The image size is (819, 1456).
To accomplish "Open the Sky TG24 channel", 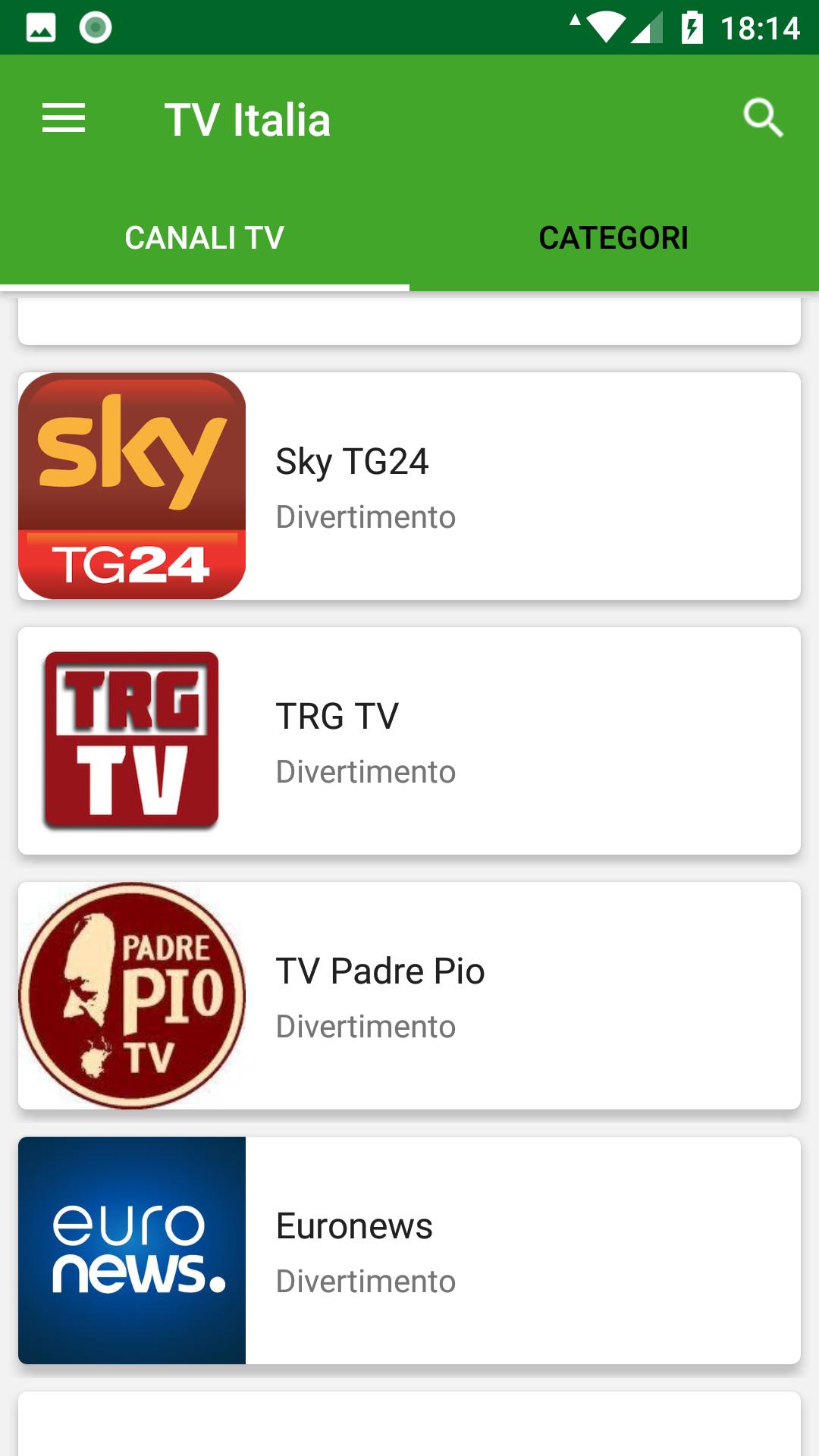I will 409,486.
